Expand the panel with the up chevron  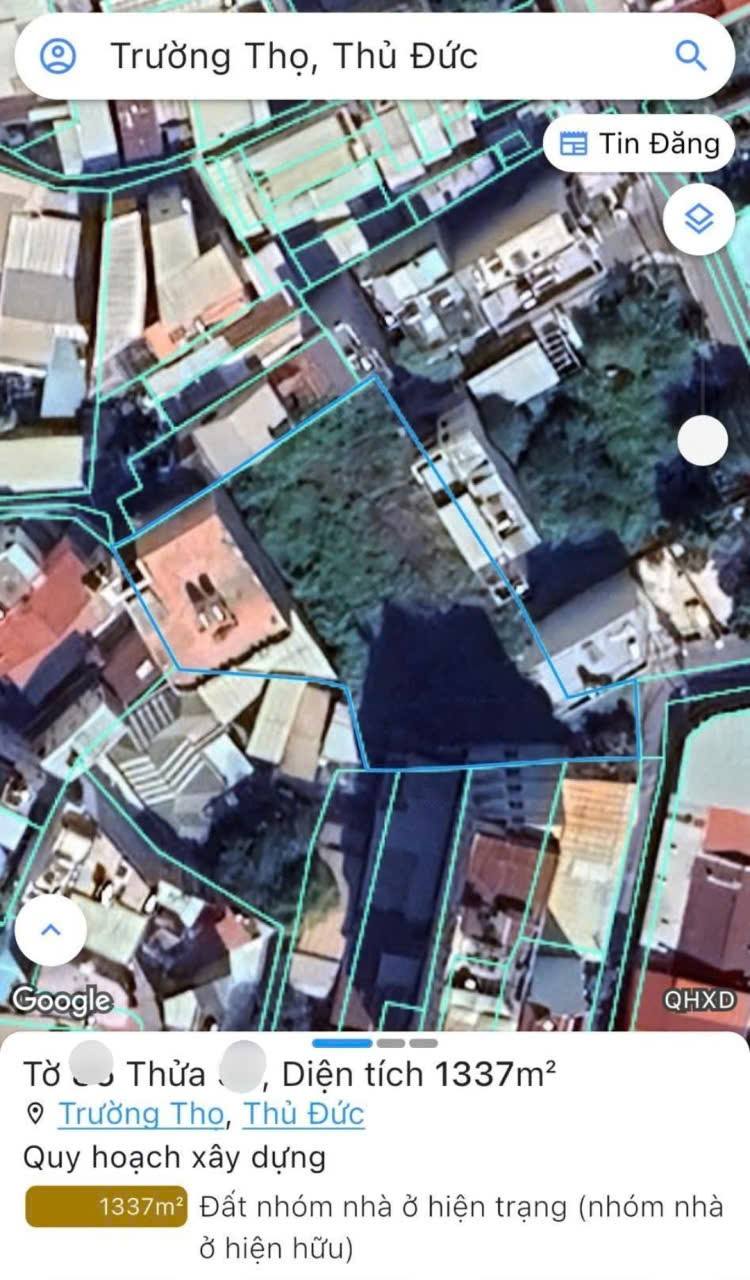click(x=51, y=929)
